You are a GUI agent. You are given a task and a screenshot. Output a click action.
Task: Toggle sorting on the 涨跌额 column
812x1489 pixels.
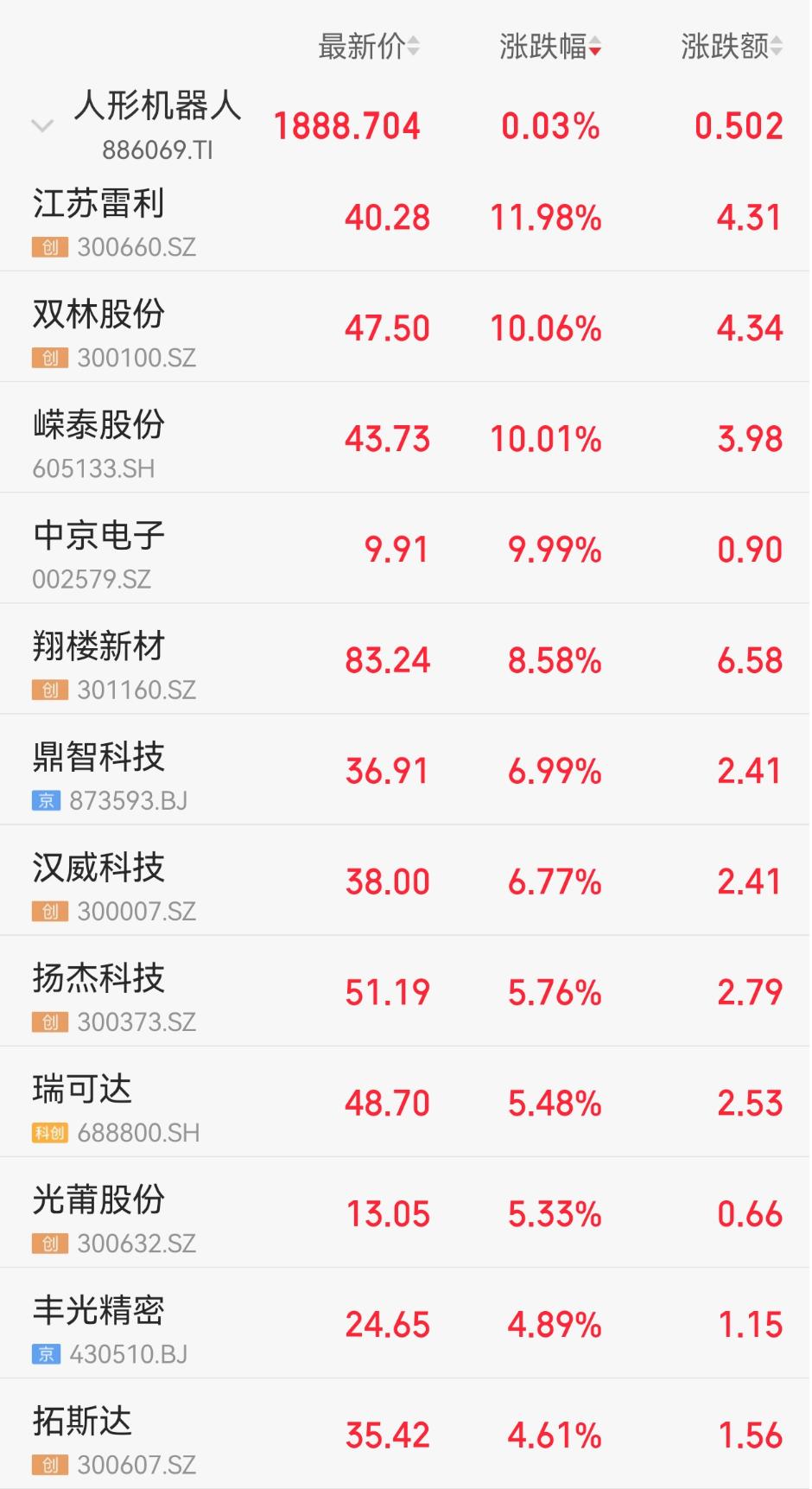coord(728,48)
